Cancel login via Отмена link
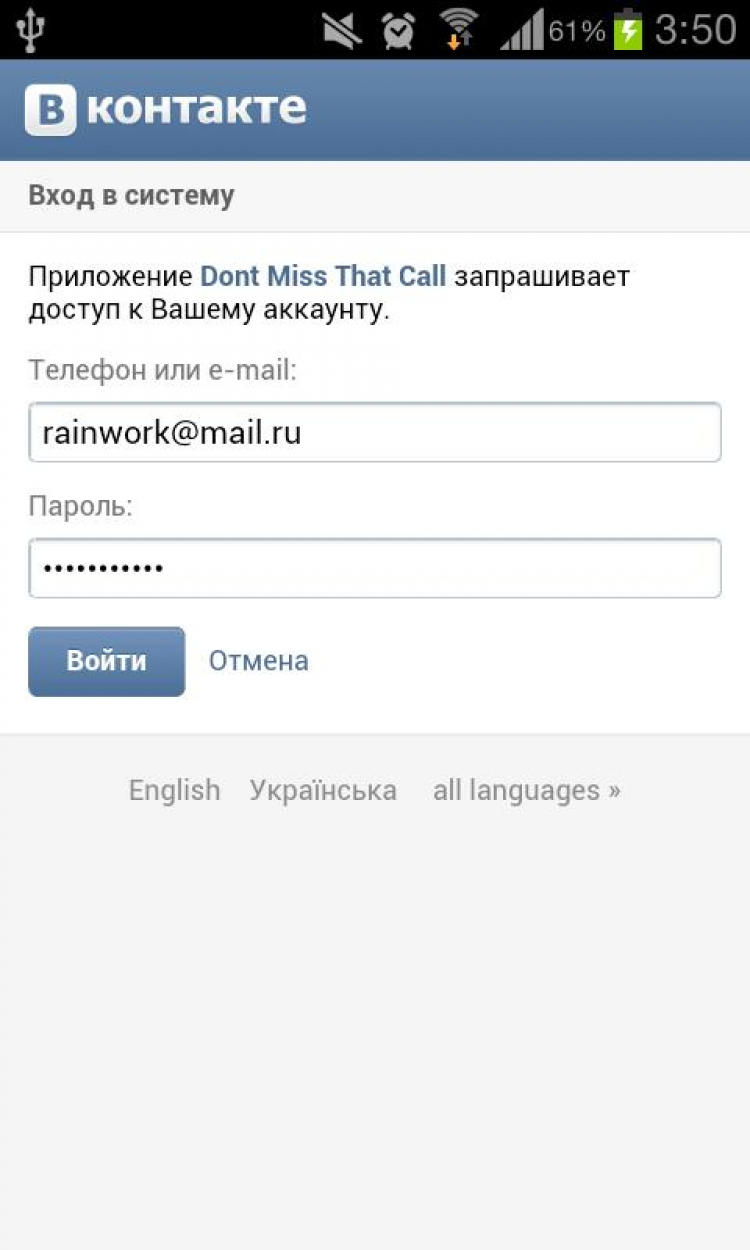 point(258,661)
